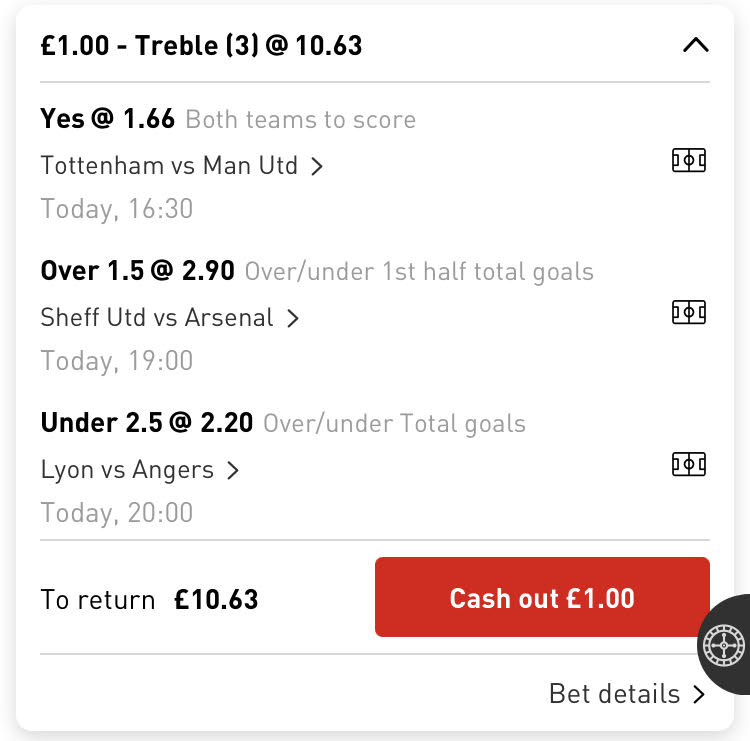The image size is (750, 741).
Task: View pitch stats for Tottenham vs Man Utd
Action: click(x=688, y=160)
